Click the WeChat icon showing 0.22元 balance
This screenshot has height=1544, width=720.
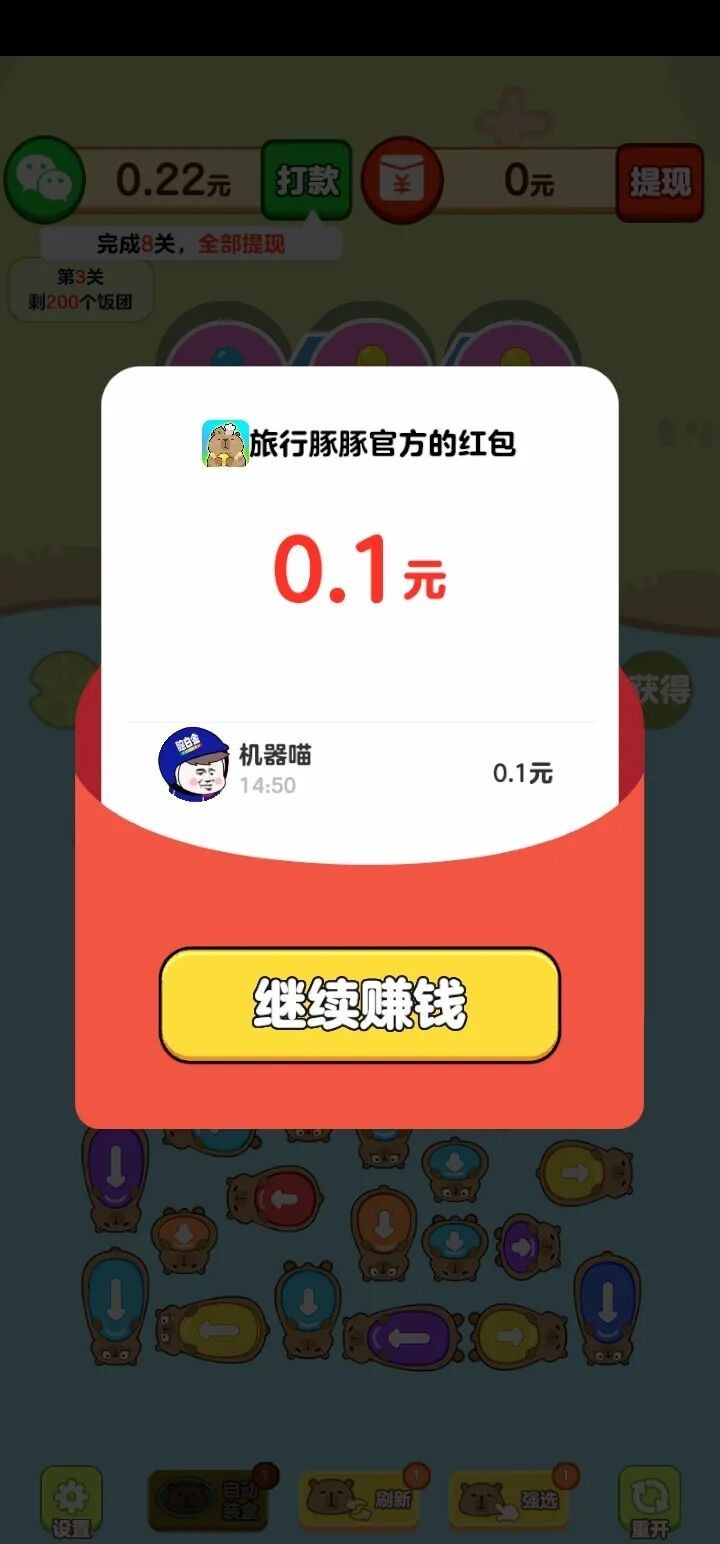[45, 180]
